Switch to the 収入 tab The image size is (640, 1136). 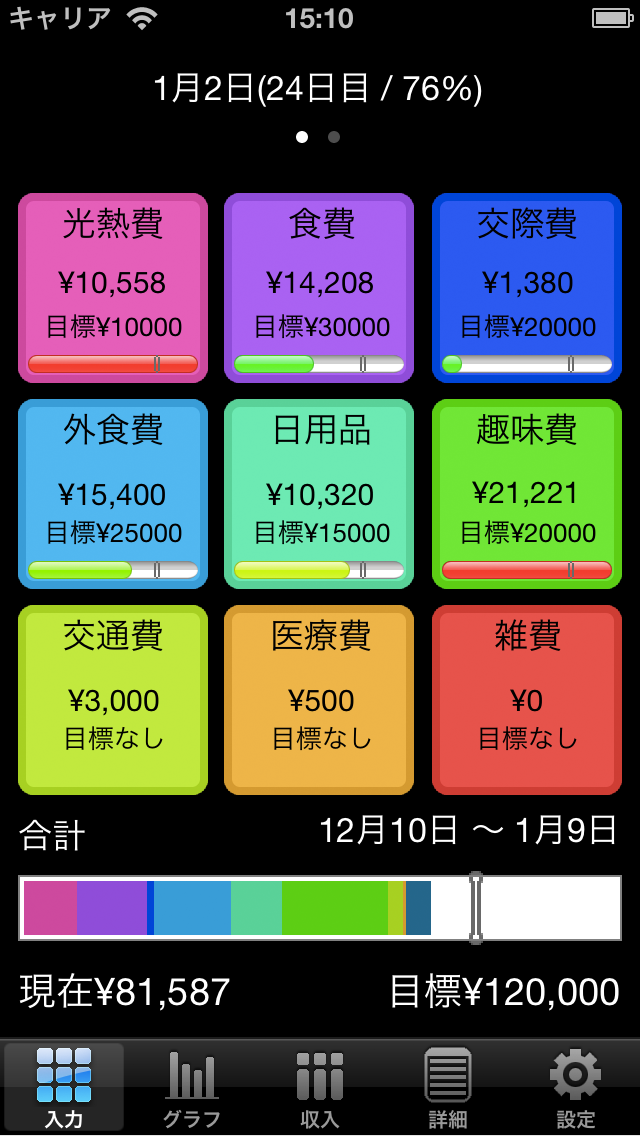tap(320, 1088)
